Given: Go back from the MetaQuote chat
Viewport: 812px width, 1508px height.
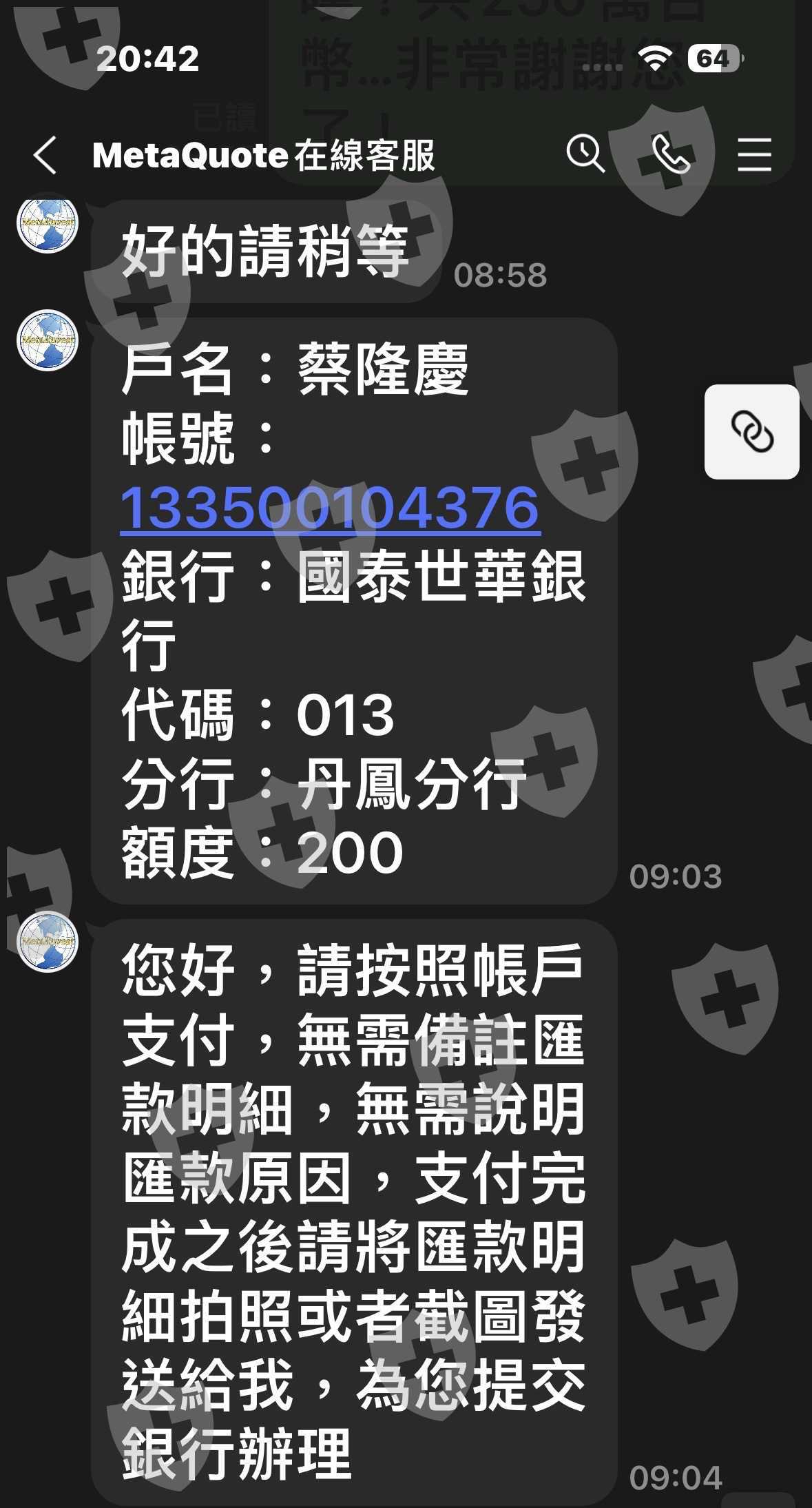Looking at the screenshot, I should pos(45,155).
